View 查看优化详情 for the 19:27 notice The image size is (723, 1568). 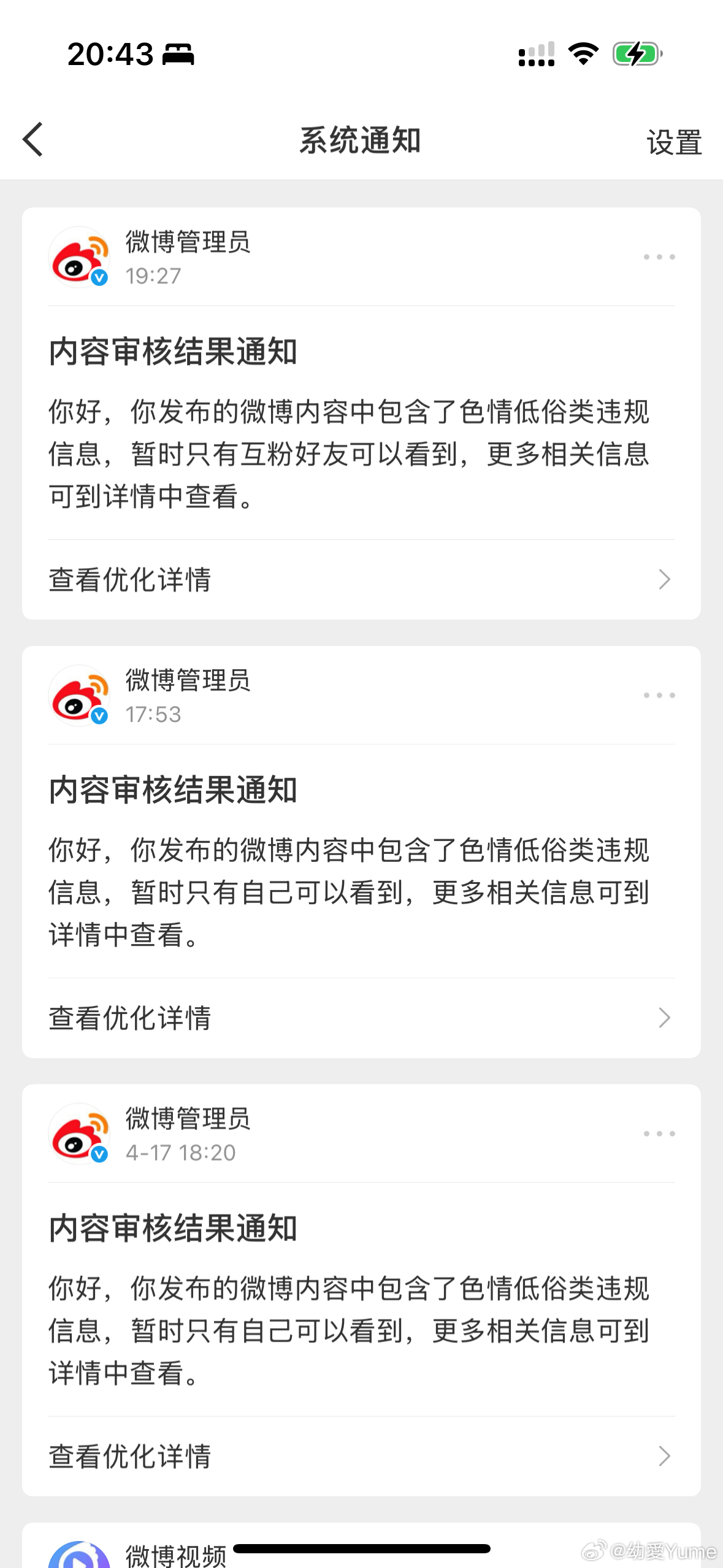(361, 580)
